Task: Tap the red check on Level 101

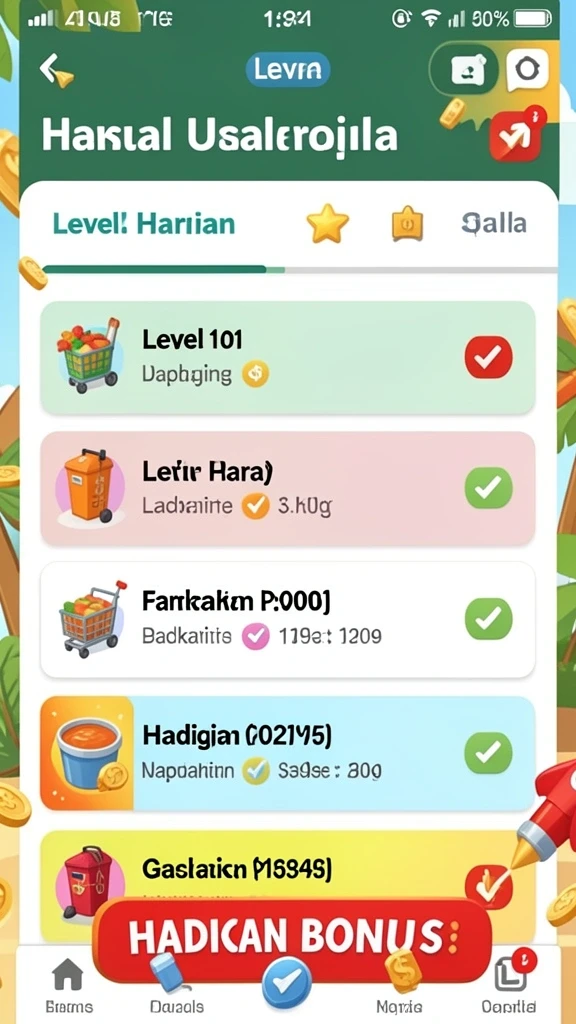Action: [x=488, y=357]
